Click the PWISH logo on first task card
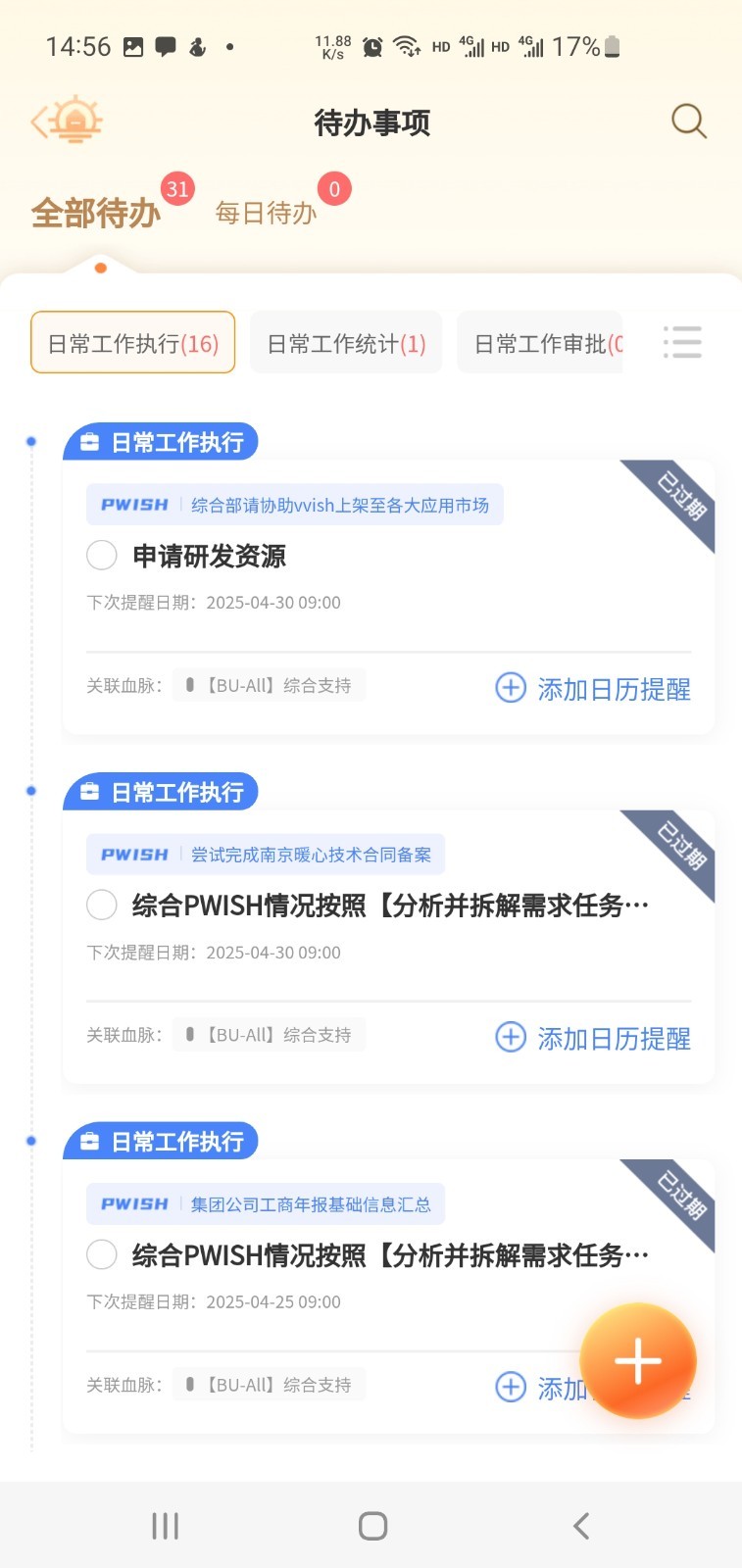 [x=132, y=504]
